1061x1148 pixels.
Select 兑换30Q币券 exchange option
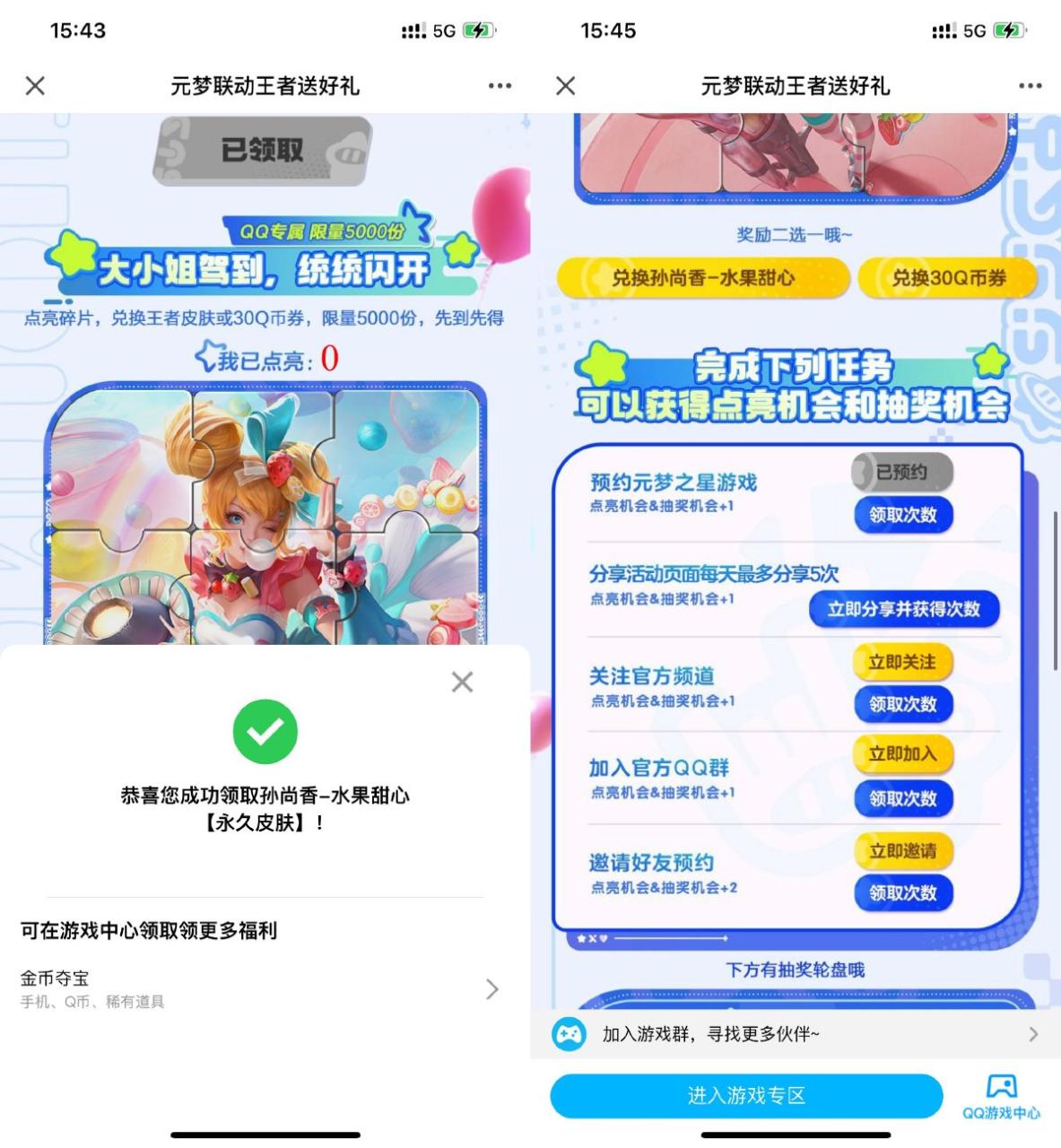coord(949,279)
